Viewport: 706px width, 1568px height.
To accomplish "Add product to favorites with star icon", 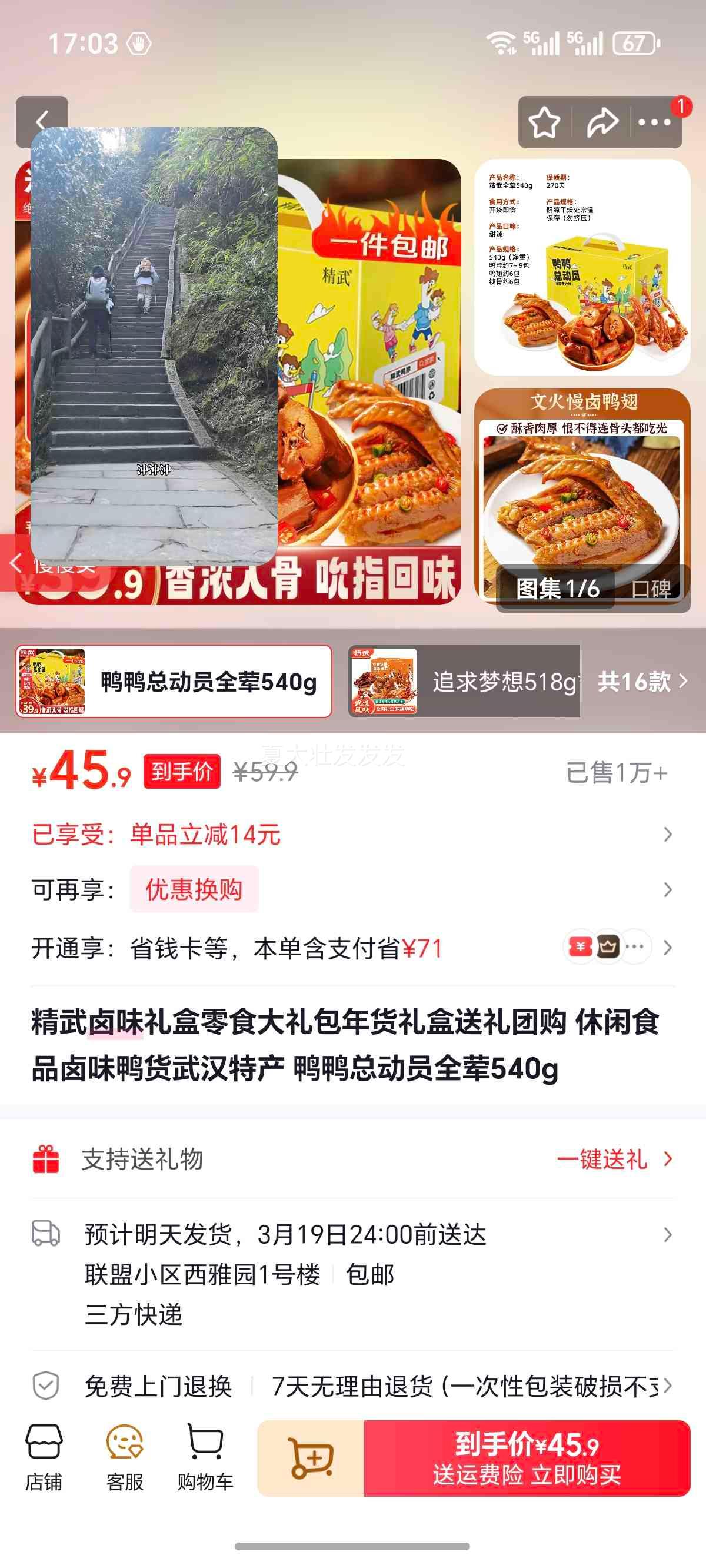I will 544,122.
